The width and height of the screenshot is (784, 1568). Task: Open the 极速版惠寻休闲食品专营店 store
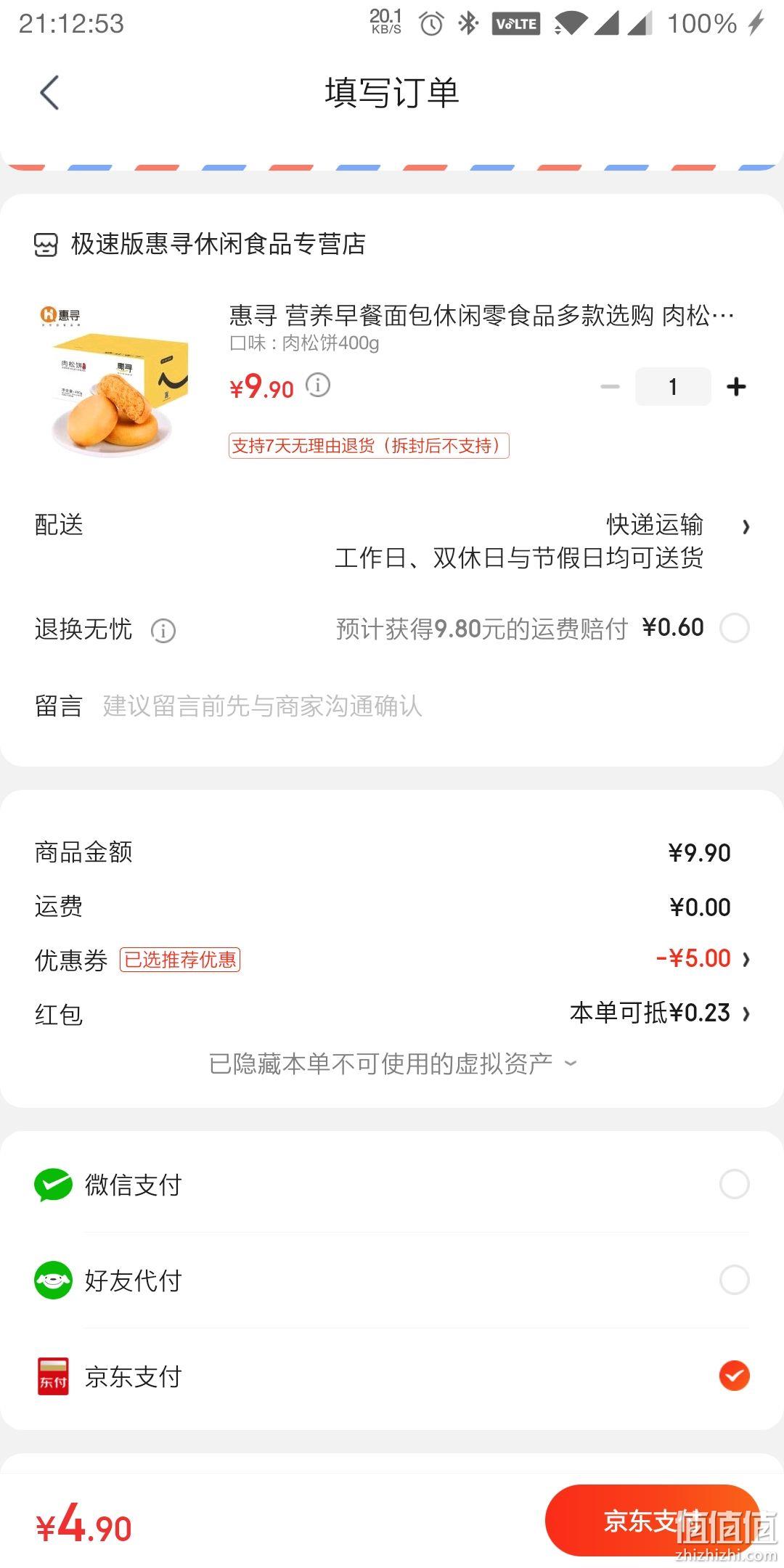[x=200, y=245]
